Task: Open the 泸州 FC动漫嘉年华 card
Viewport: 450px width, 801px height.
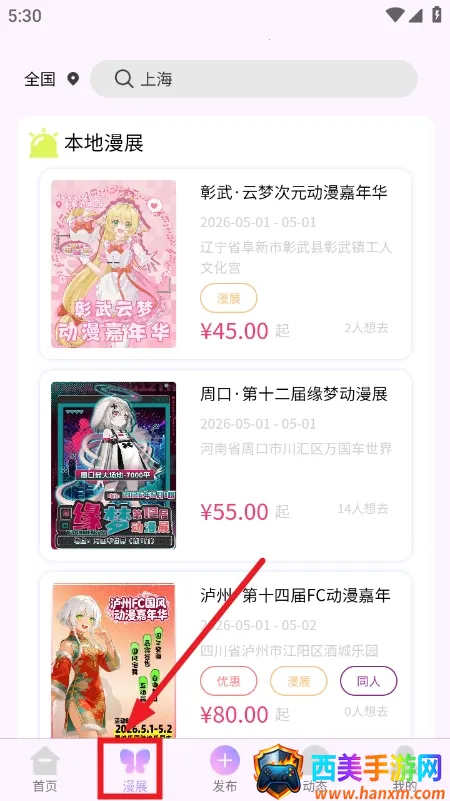Action: [x=225, y=655]
